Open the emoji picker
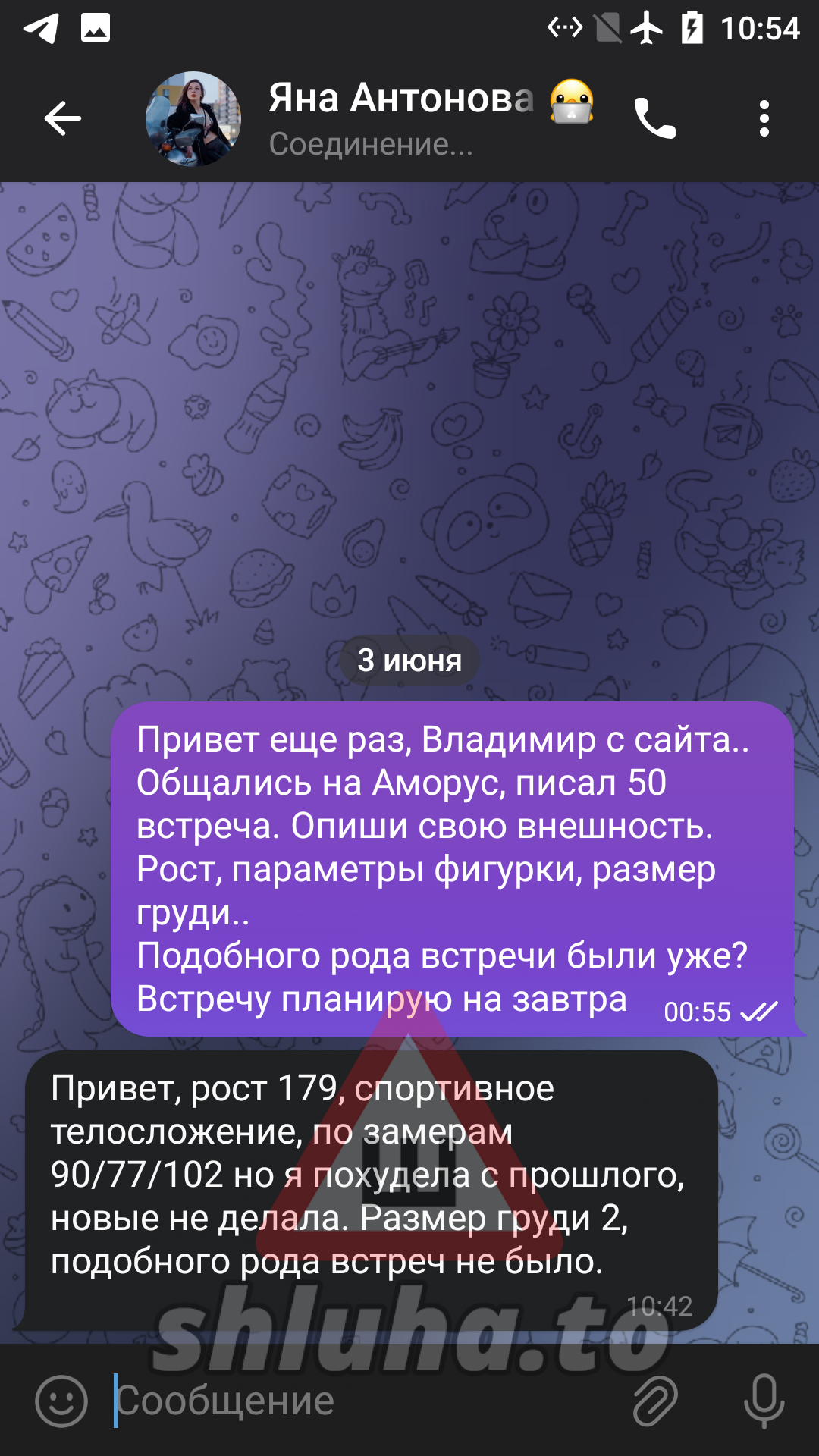The width and height of the screenshot is (819, 1456). coord(61,1401)
